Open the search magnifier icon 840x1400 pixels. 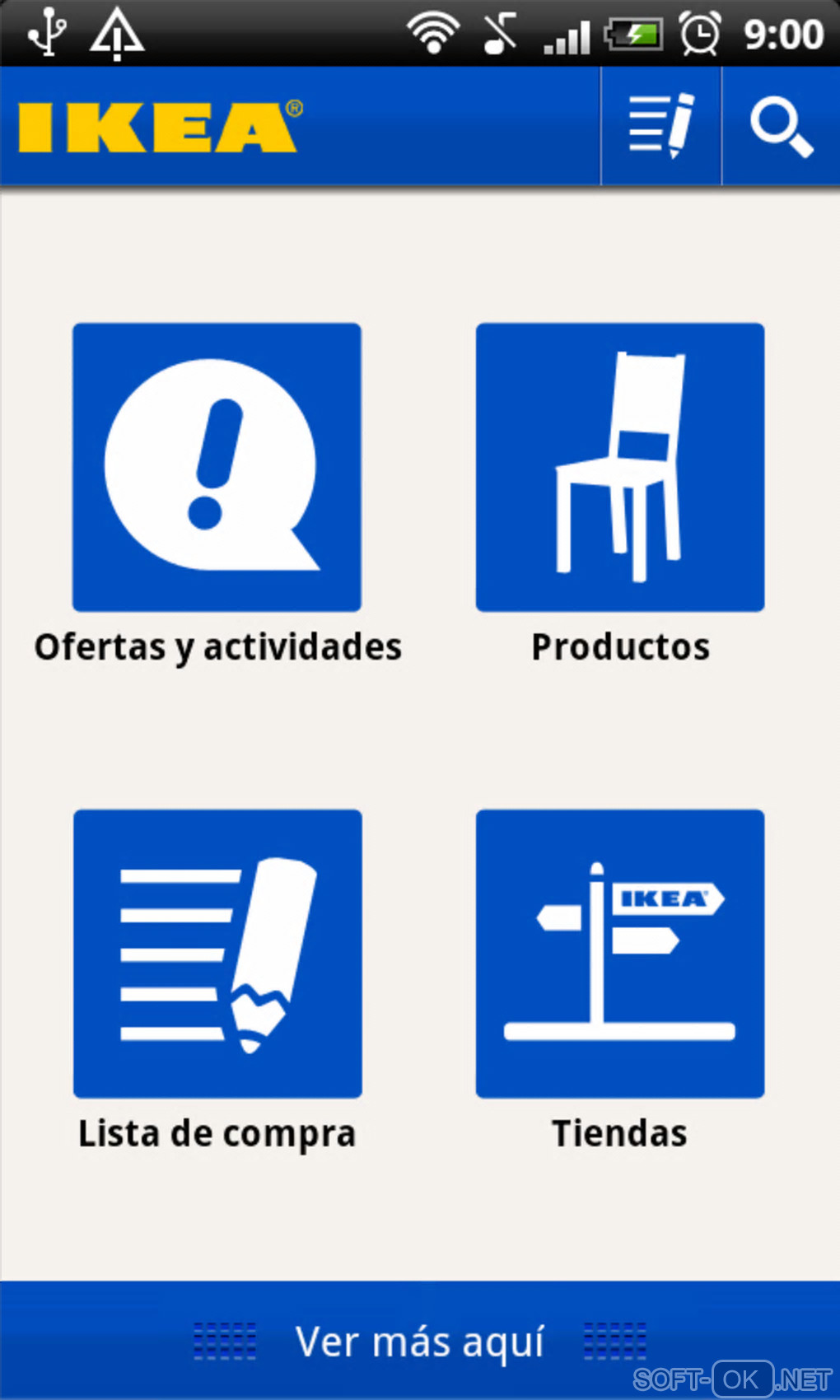(x=781, y=126)
